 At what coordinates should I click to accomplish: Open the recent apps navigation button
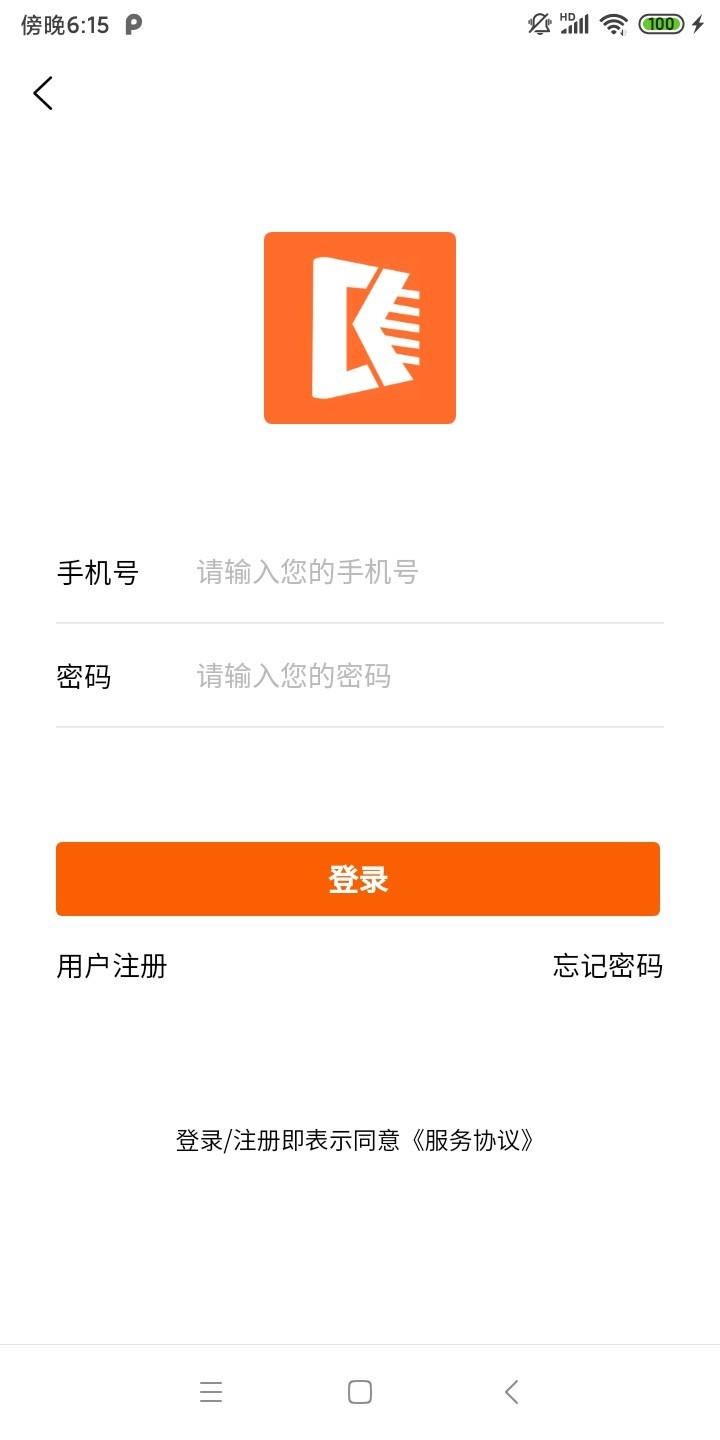(x=211, y=1391)
